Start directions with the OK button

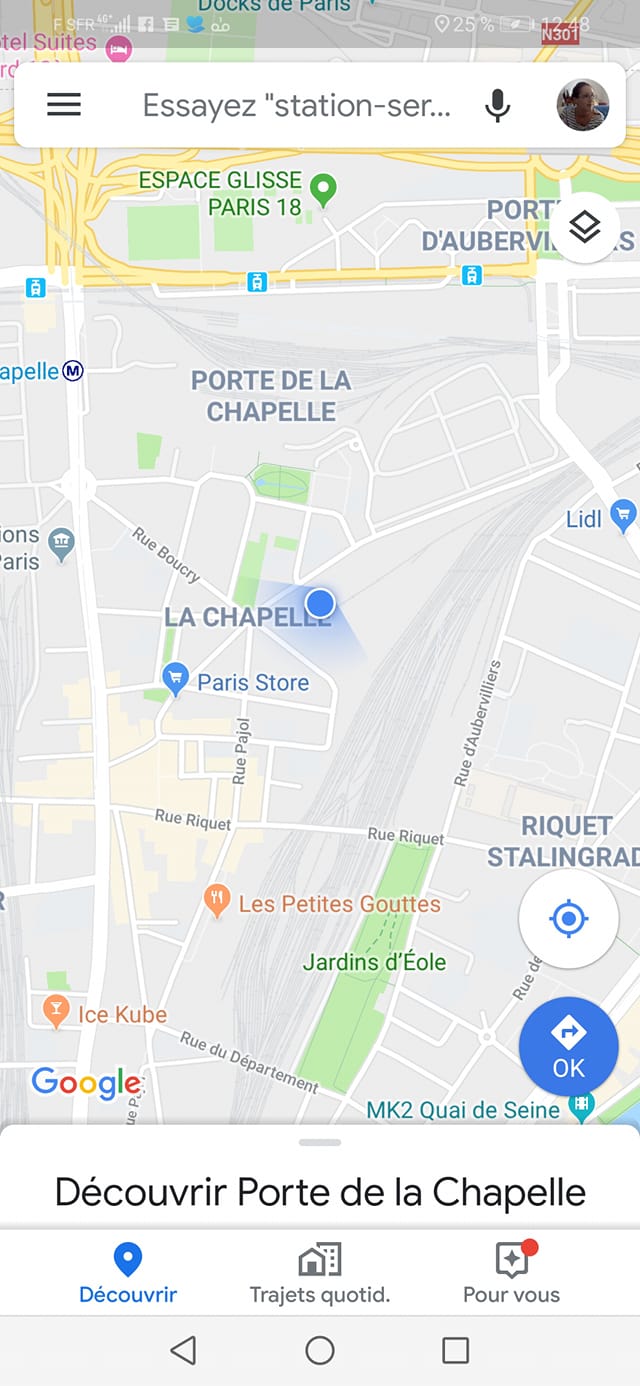point(568,1047)
